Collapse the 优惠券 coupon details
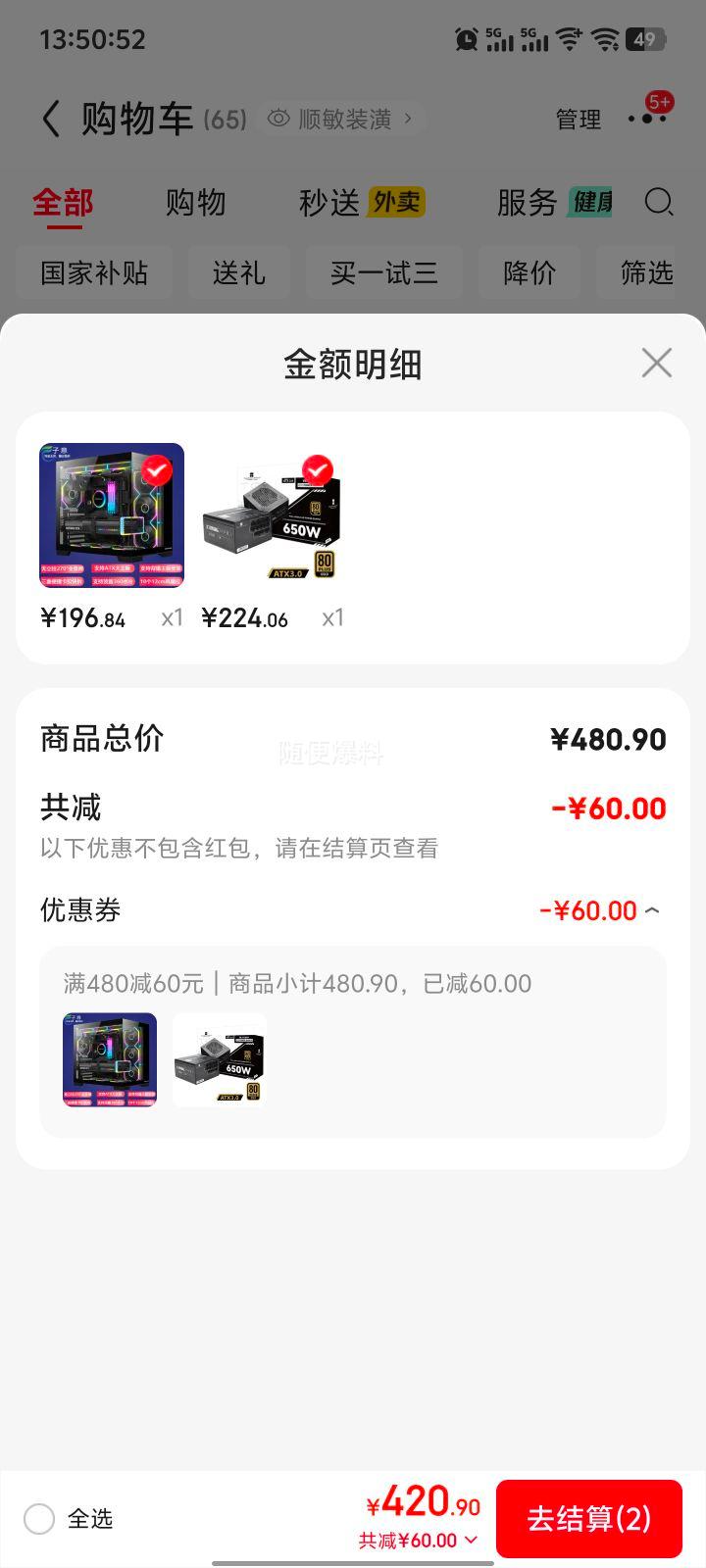This screenshot has height=1568, width=706. click(x=653, y=910)
